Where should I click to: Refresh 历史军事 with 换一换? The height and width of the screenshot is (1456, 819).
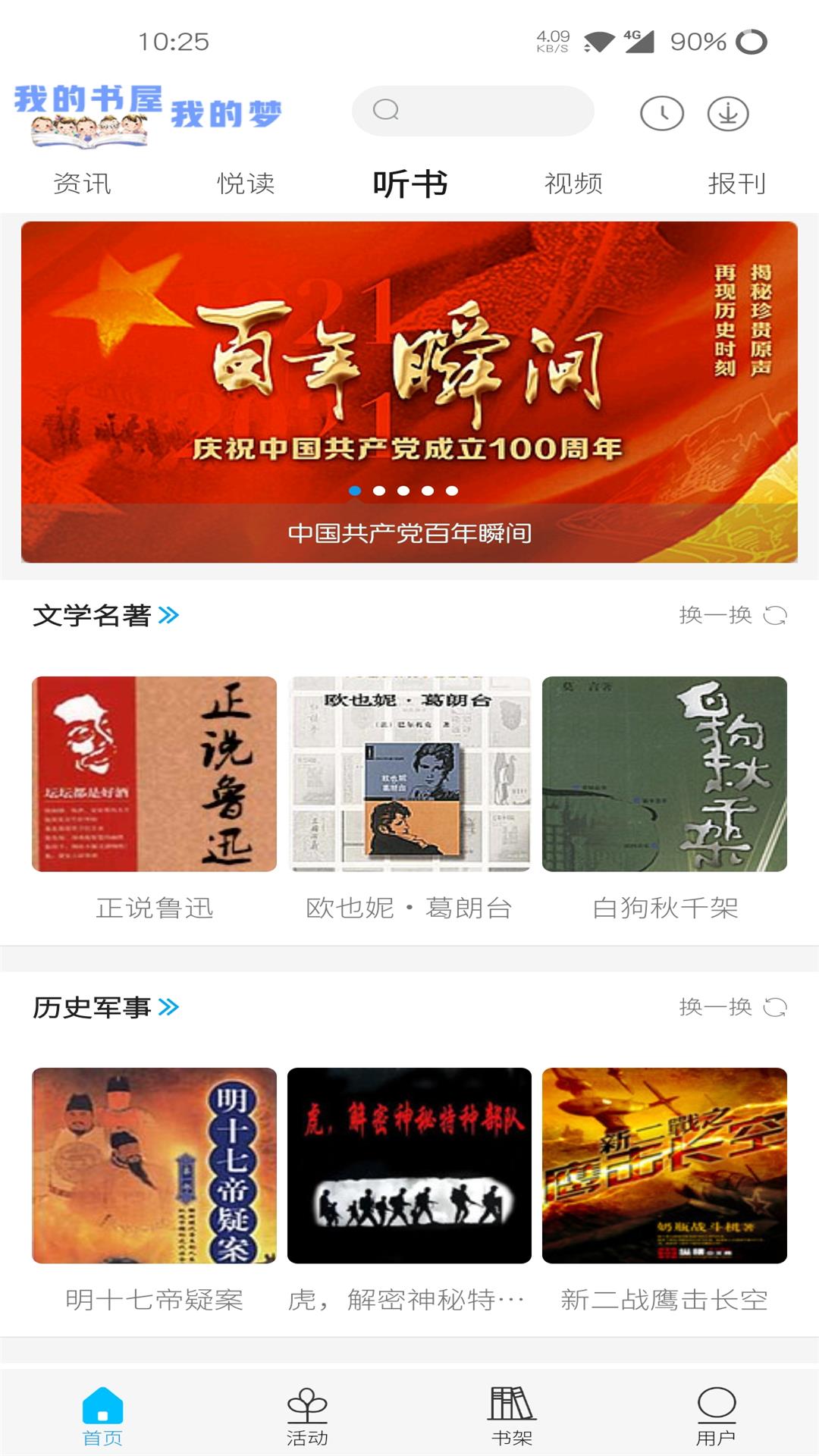pos(733,1007)
